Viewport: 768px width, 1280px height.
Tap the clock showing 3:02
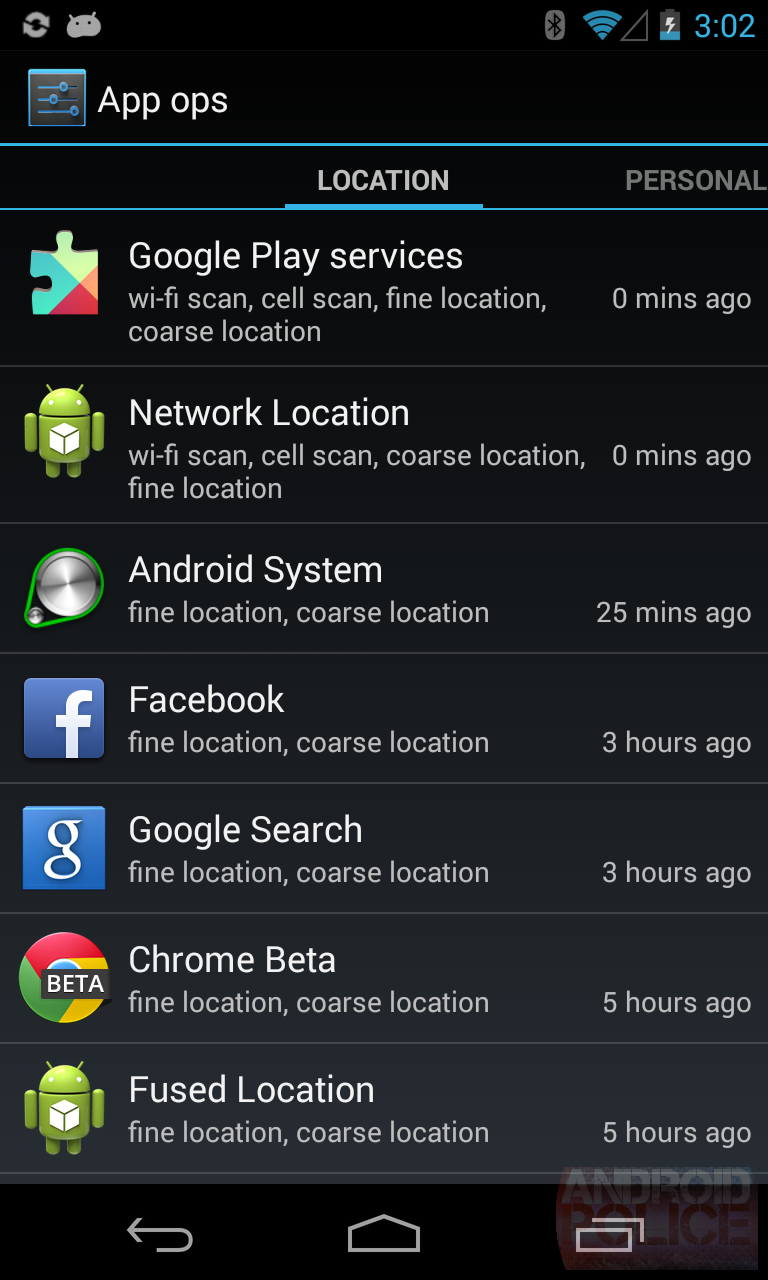click(x=723, y=25)
